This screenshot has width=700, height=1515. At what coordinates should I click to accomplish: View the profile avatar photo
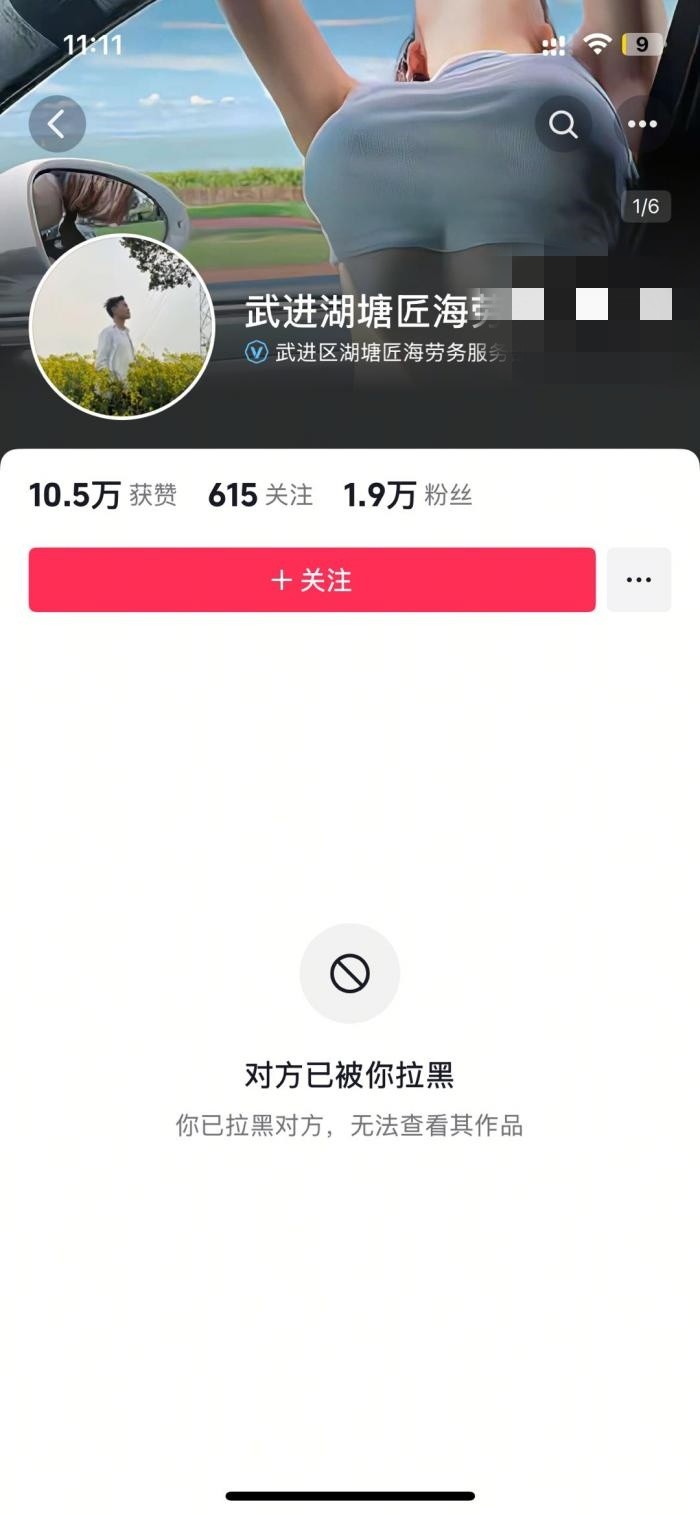(122, 326)
